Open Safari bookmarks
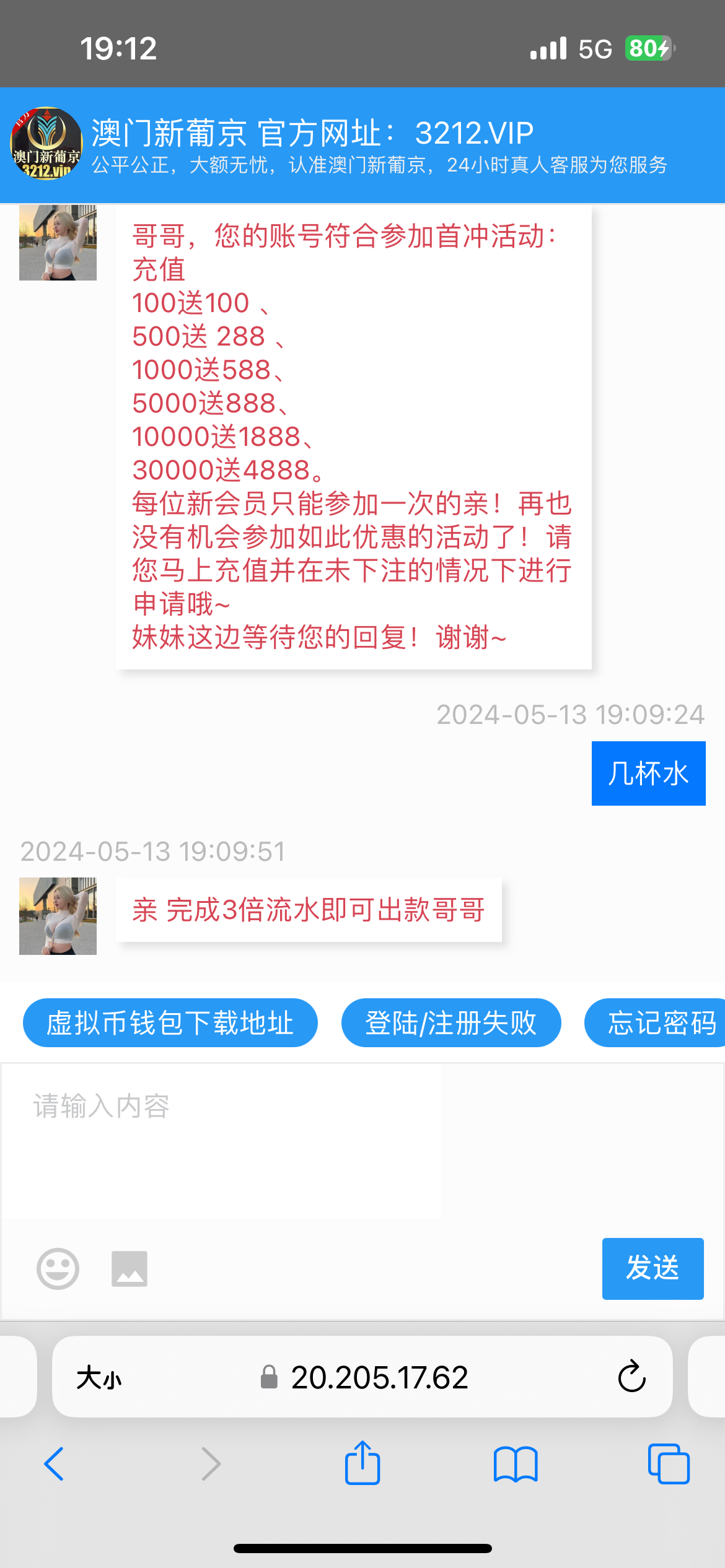This screenshot has width=725, height=1568. pyautogui.click(x=516, y=1464)
